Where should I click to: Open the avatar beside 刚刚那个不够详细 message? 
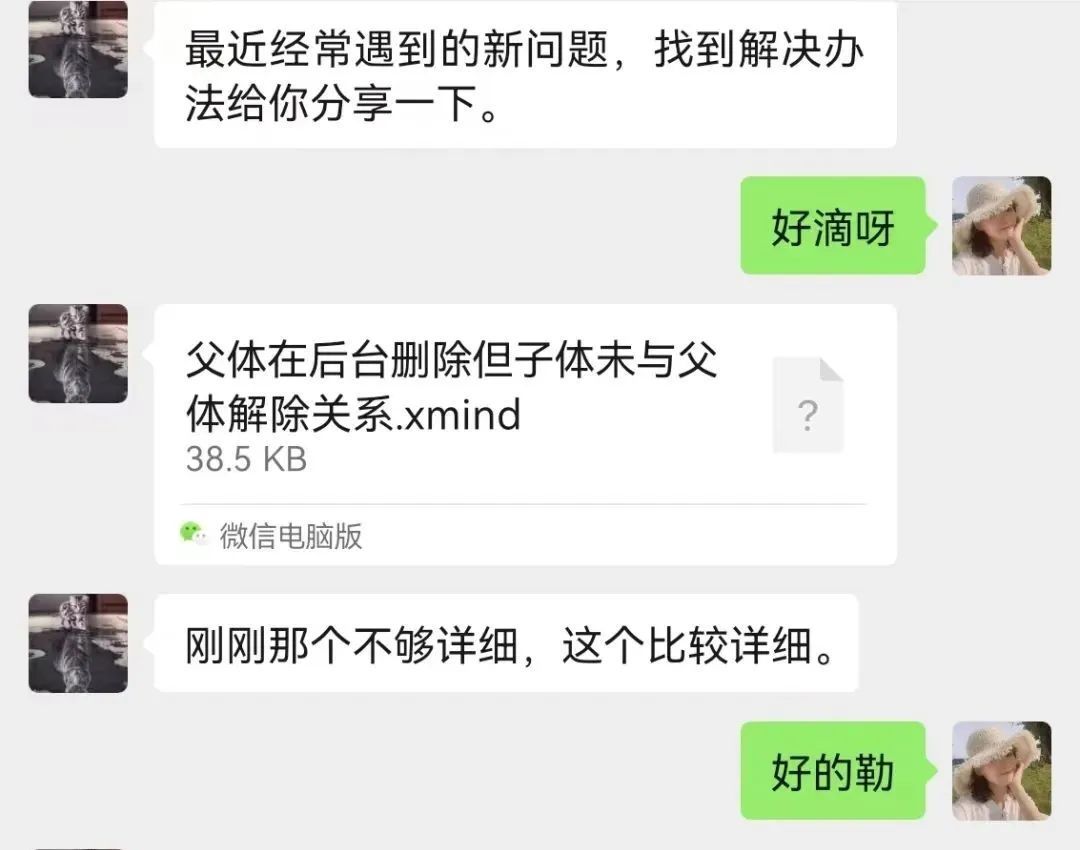point(78,643)
